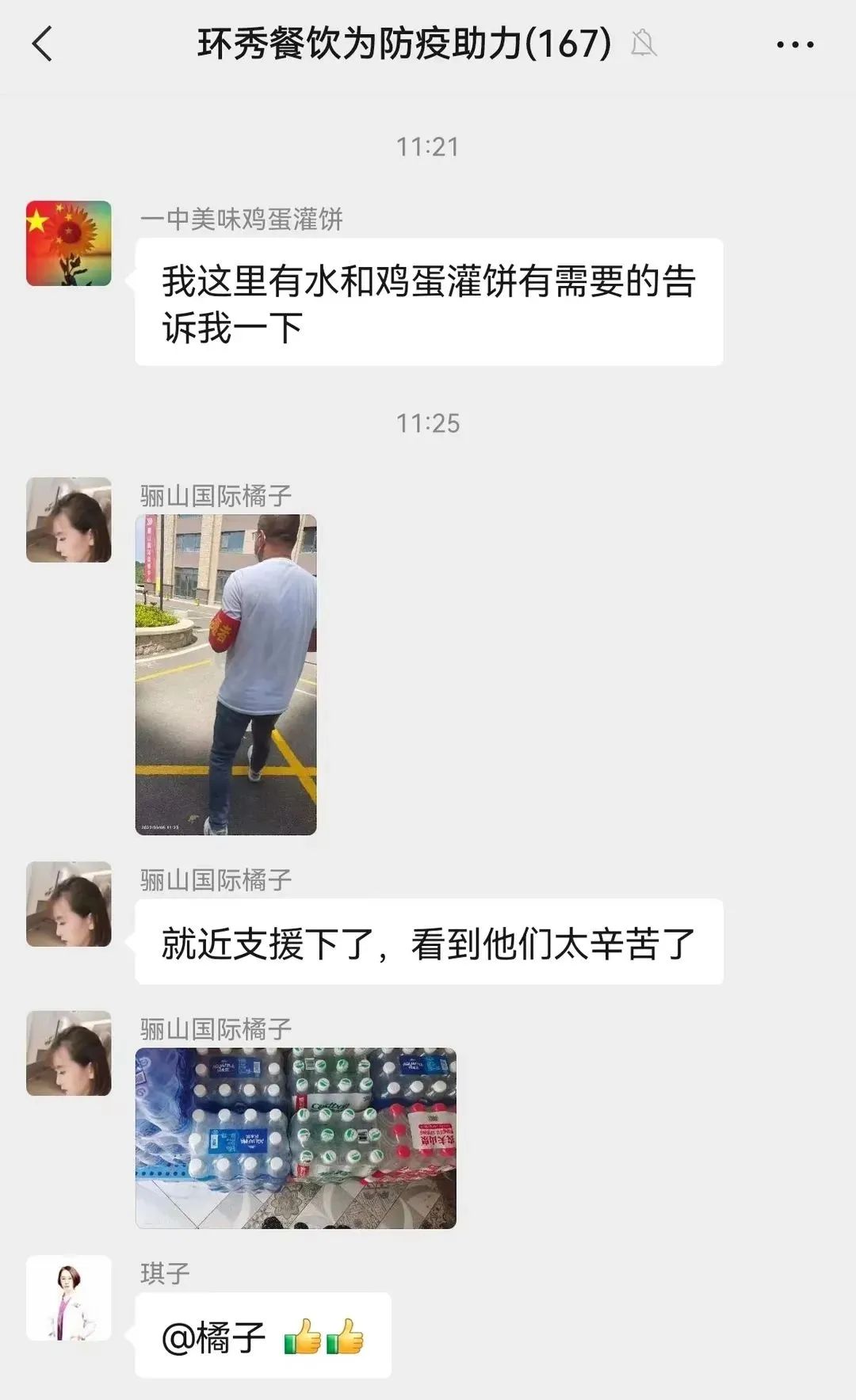Go back from the group chat

click(43, 44)
